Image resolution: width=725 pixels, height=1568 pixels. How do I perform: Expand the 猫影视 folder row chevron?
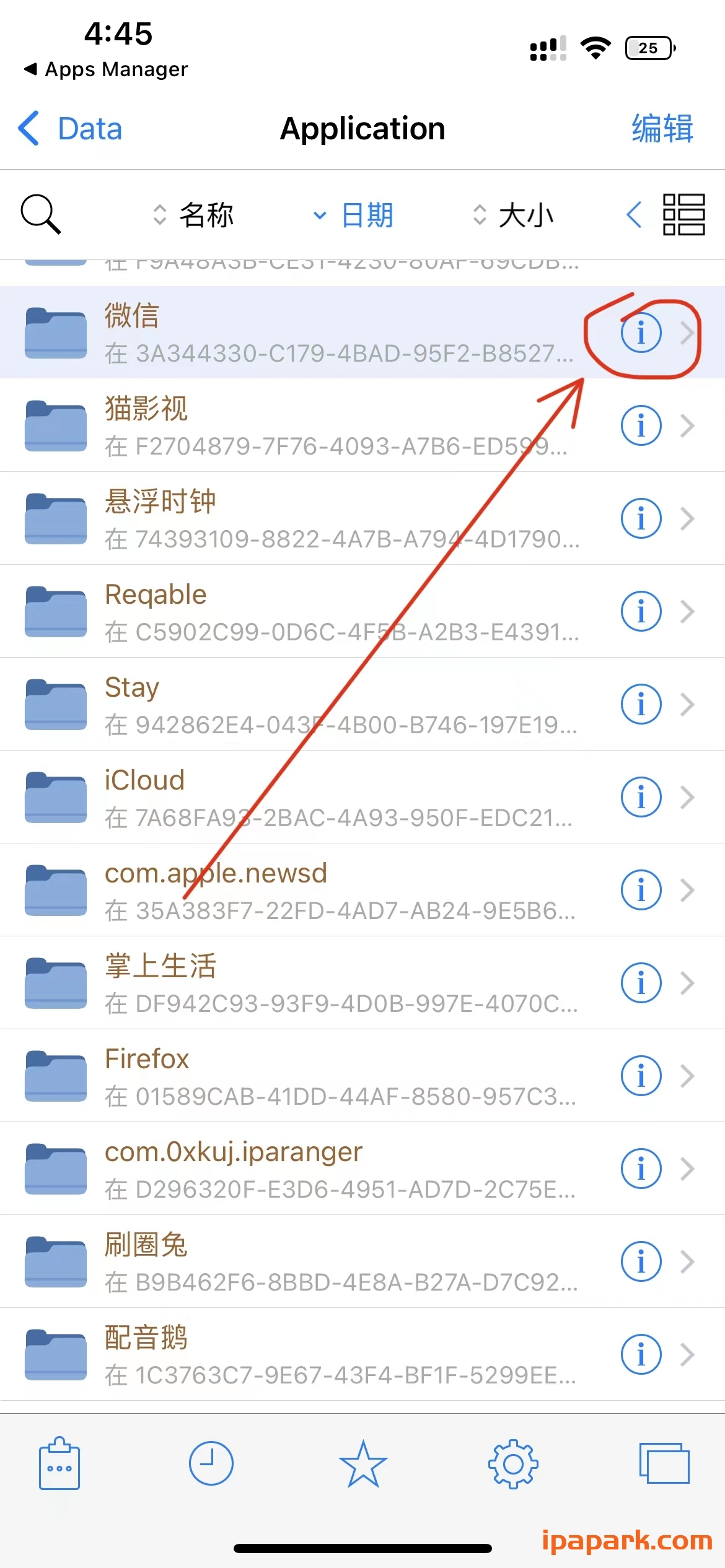(x=688, y=425)
